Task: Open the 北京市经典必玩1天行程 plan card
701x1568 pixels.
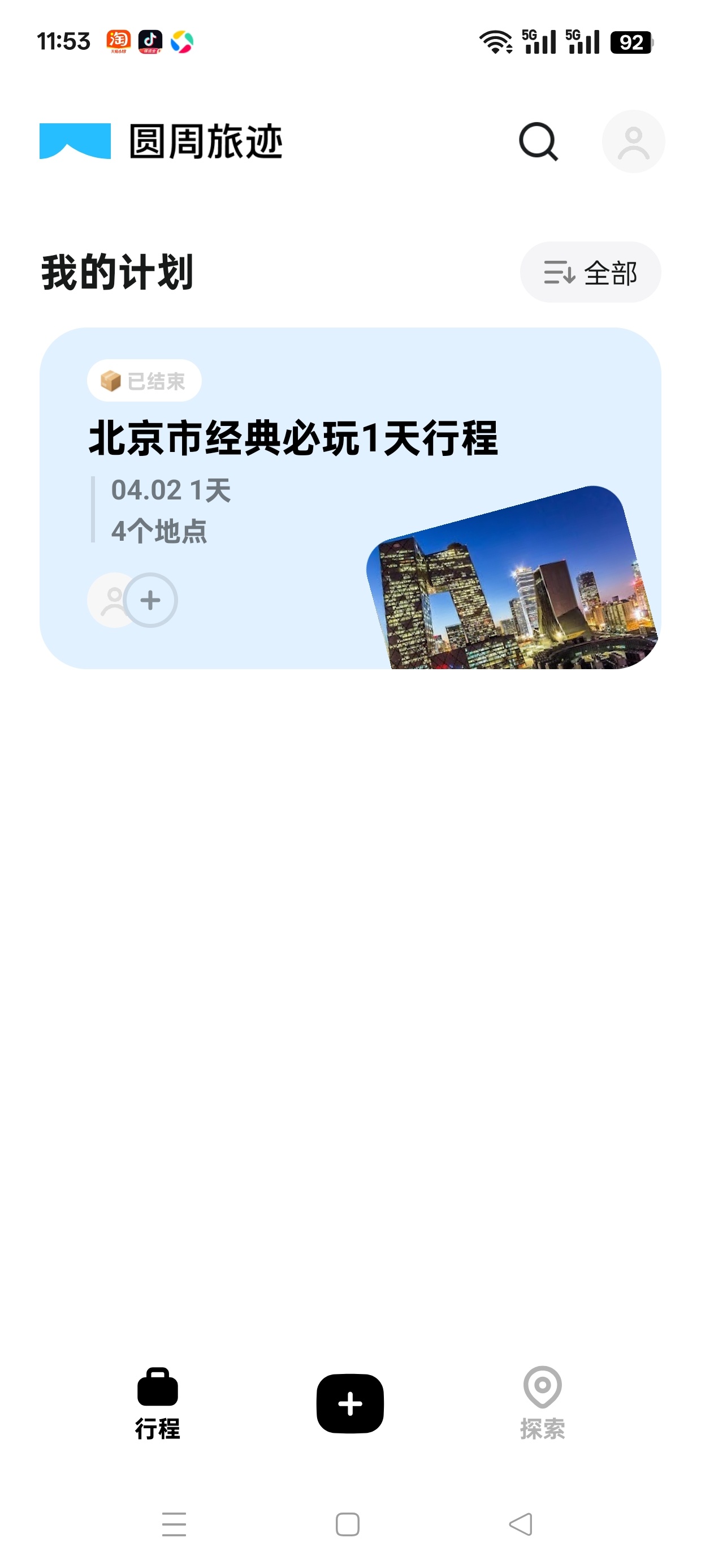Action: 350,498
